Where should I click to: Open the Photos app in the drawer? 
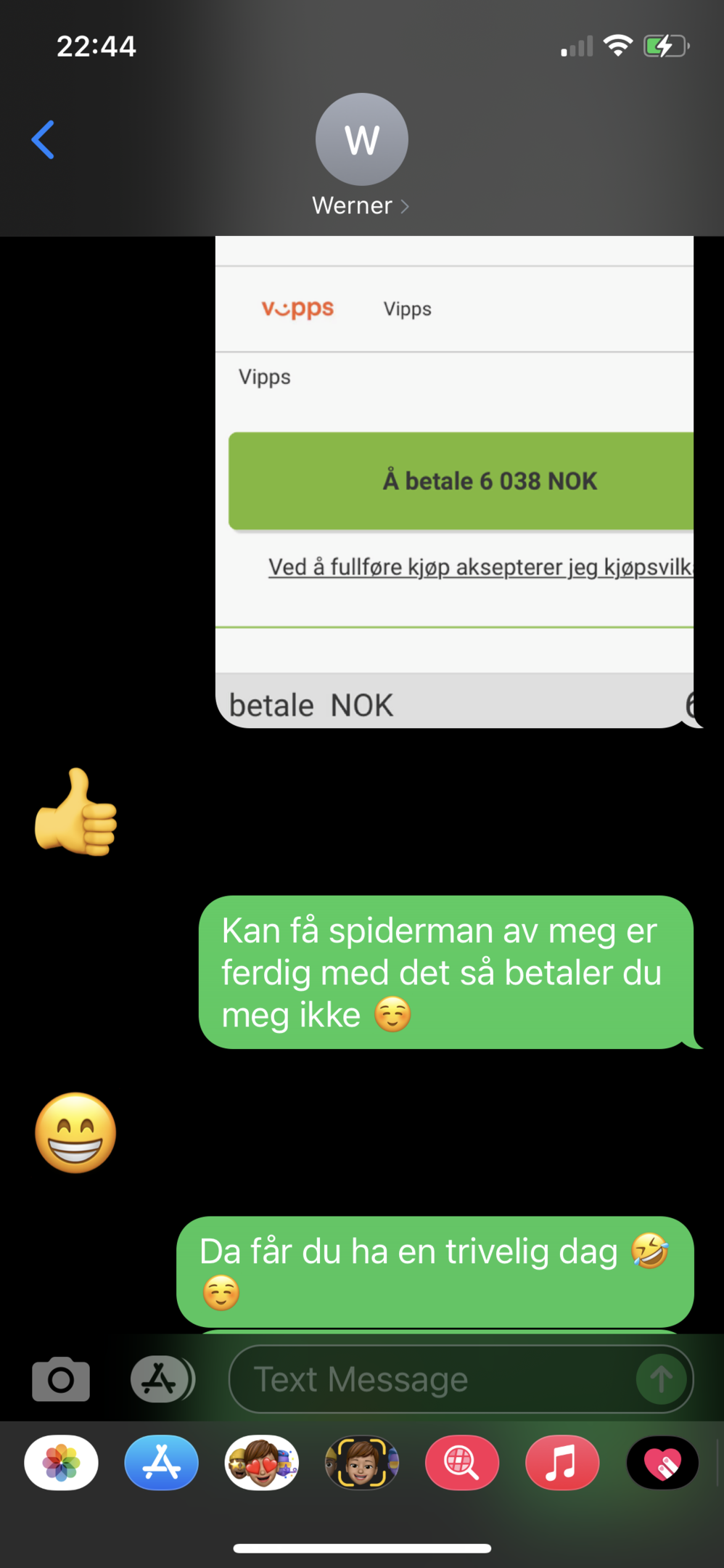click(x=62, y=1463)
